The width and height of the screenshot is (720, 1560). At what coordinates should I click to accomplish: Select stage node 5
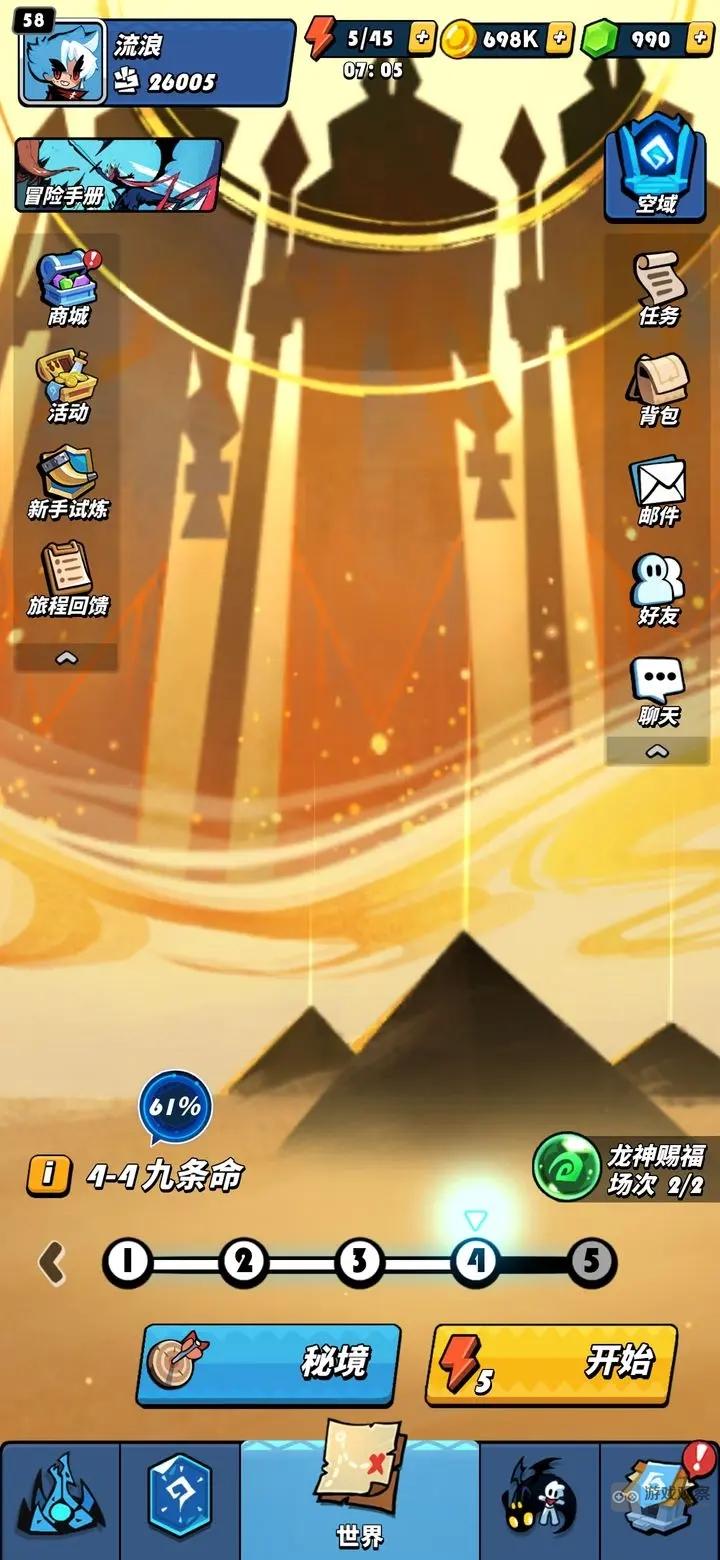[x=591, y=1263]
